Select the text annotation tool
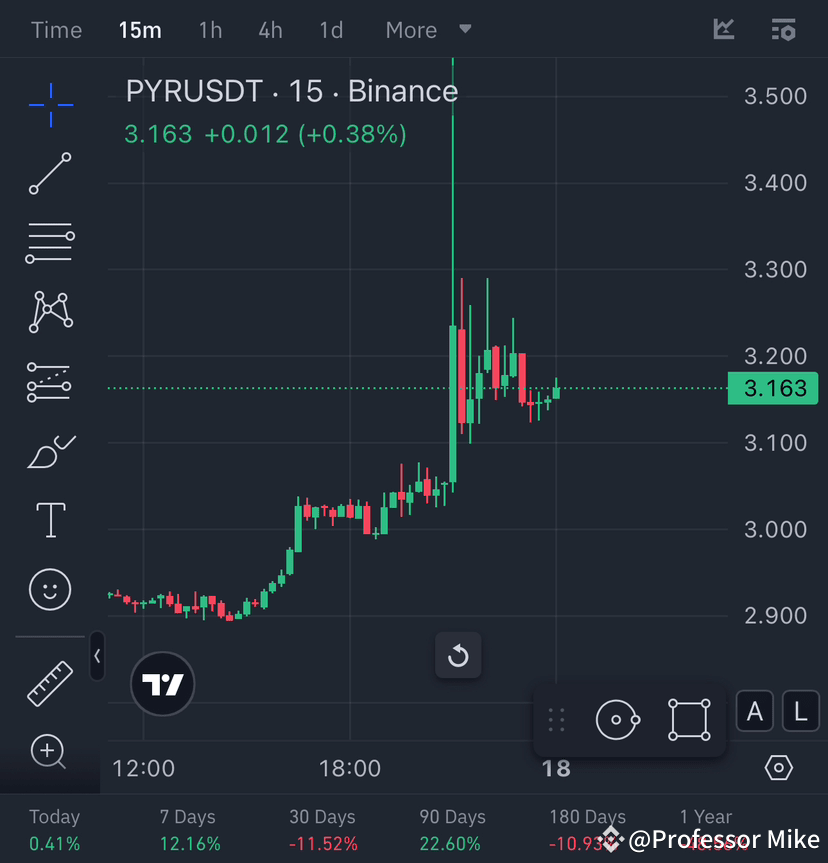This screenshot has height=863, width=828. [50, 519]
